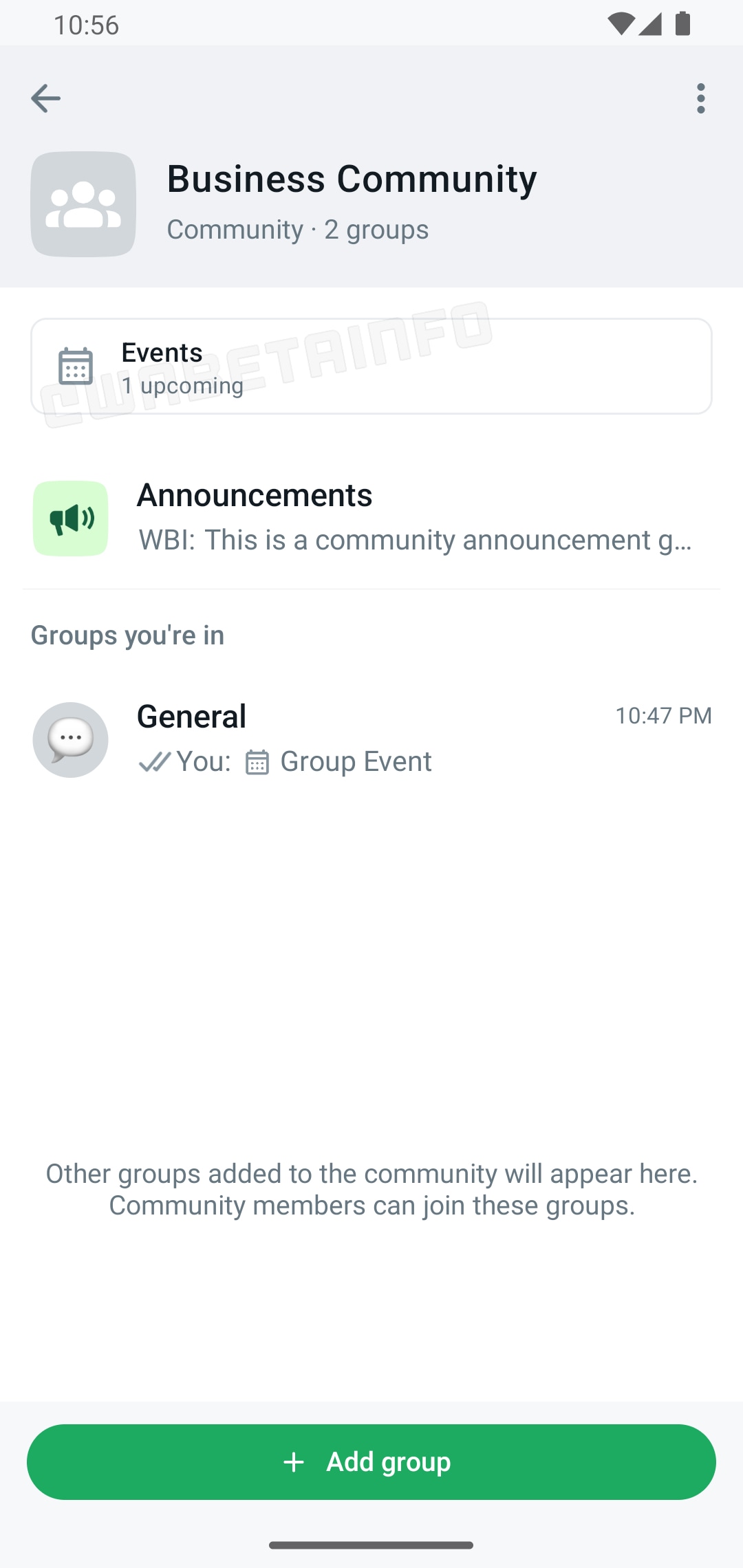The width and height of the screenshot is (743, 1568).
Task: Open the Events card showing 1 upcoming
Action: (x=371, y=367)
